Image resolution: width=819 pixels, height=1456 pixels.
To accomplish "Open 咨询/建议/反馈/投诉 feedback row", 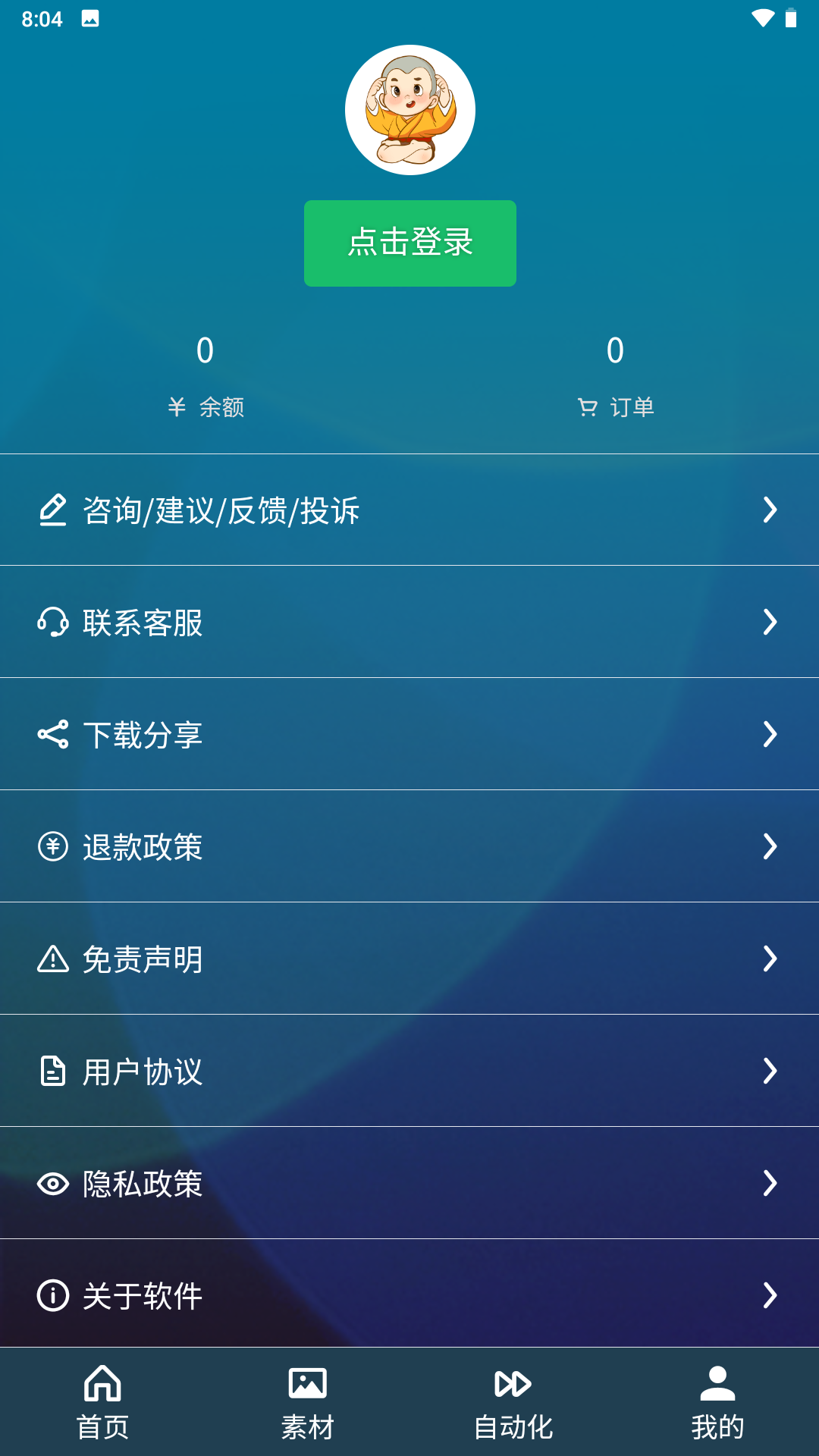I will [409, 510].
